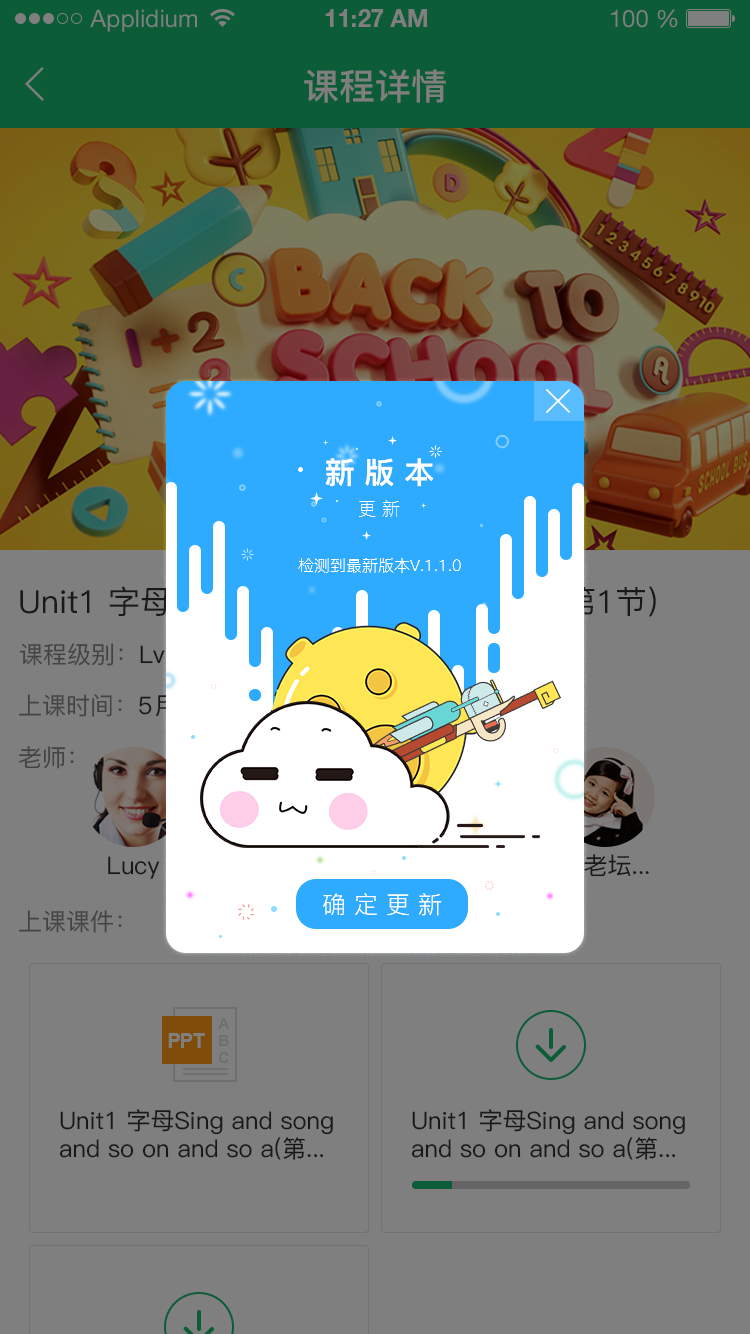Go back using the top-left arrow
This screenshot has width=750, height=1334.
35,85
